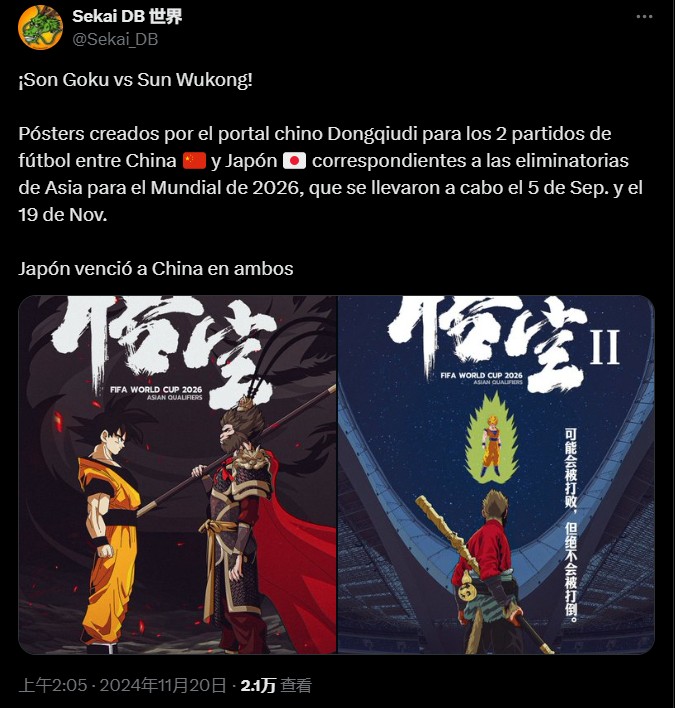Open the Goku vs Wukong poster image
Viewport: 675px width, 708px height.
[x=177, y=475]
